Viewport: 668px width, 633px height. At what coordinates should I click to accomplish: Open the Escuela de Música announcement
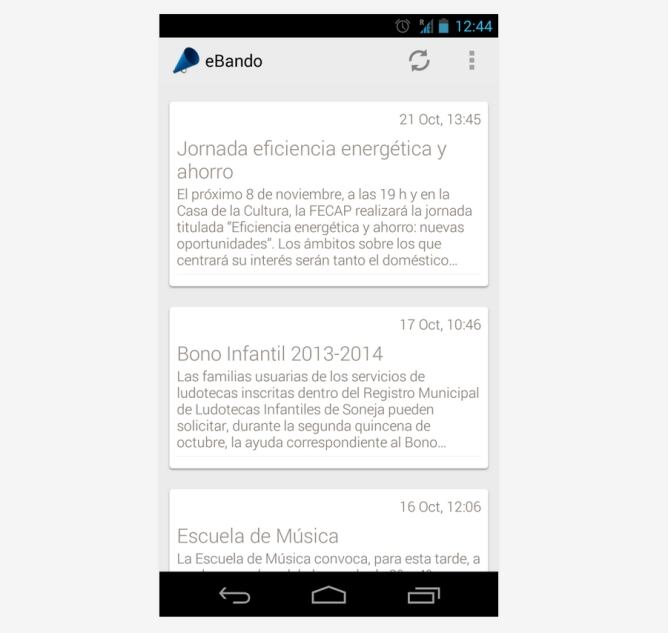click(x=328, y=534)
